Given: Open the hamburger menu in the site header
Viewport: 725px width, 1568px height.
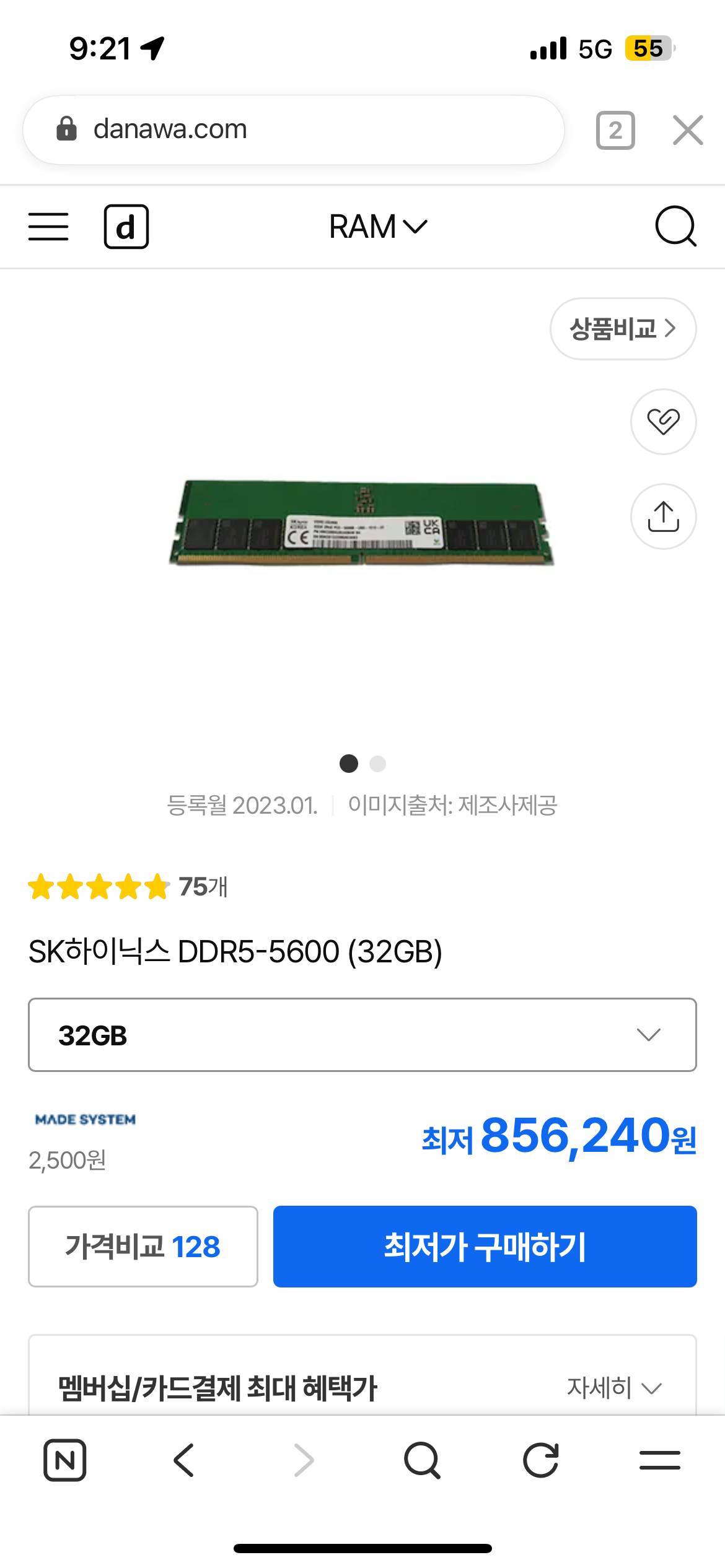Looking at the screenshot, I should tap(48, 227).
